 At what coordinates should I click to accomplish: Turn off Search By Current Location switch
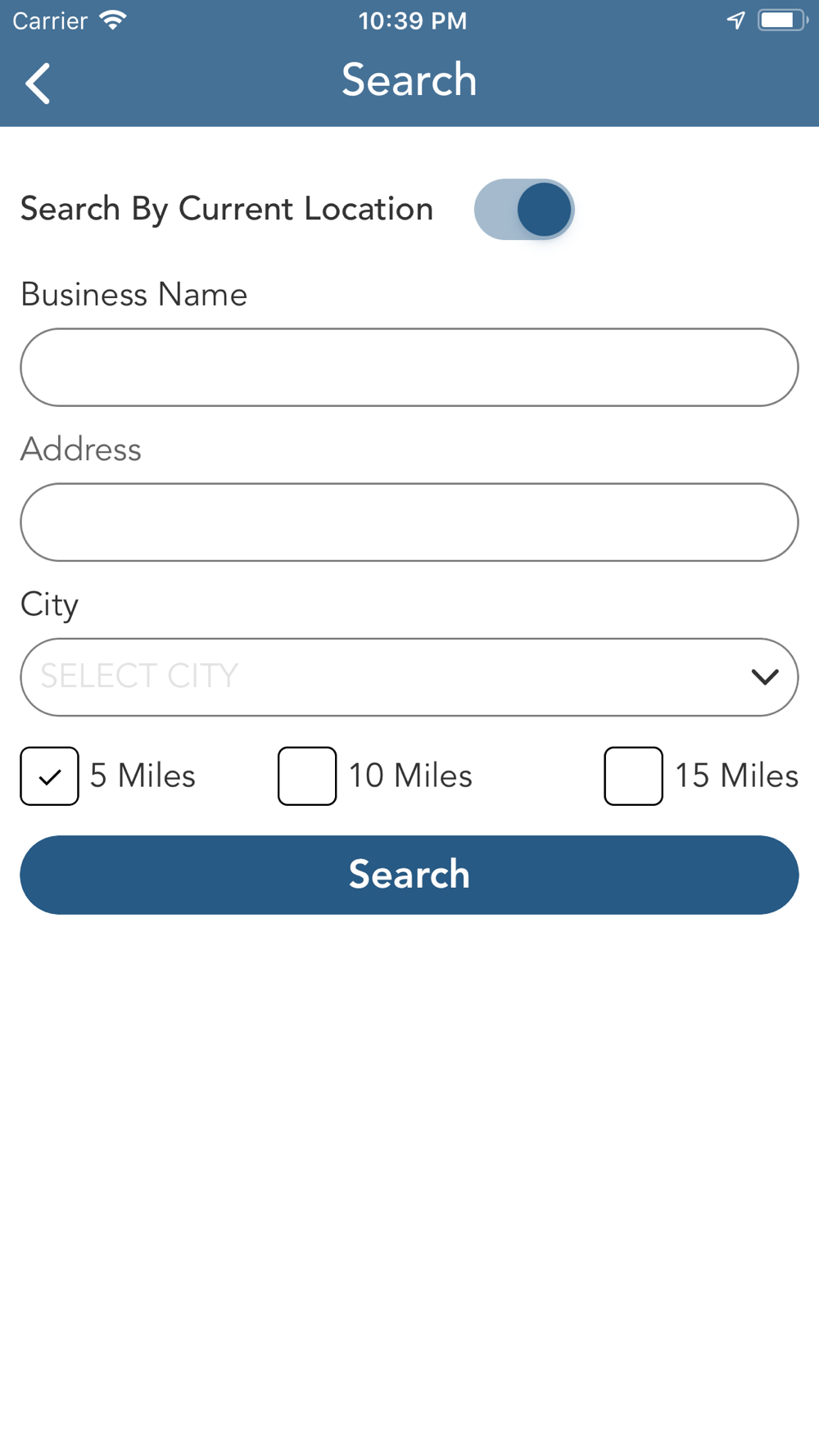point(524,210)
